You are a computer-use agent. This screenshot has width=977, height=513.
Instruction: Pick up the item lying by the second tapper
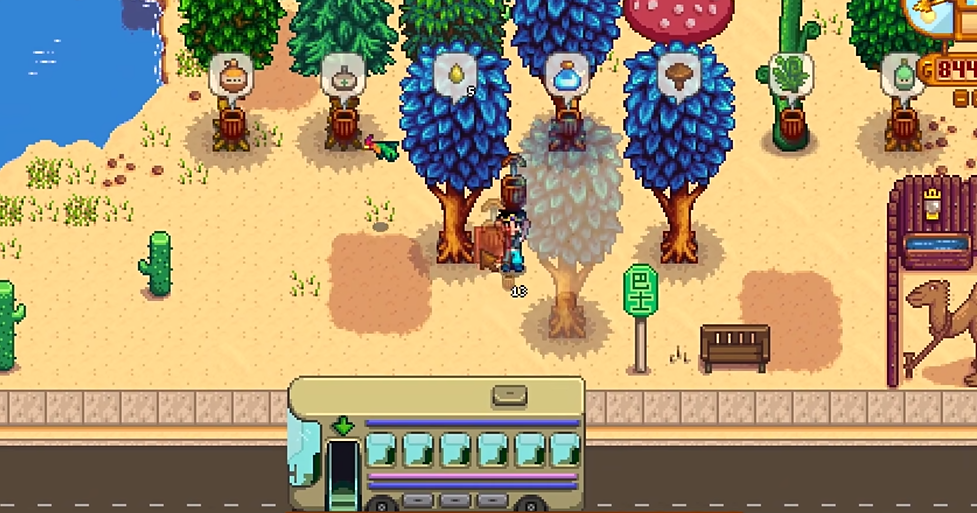(x=382, y=149)
